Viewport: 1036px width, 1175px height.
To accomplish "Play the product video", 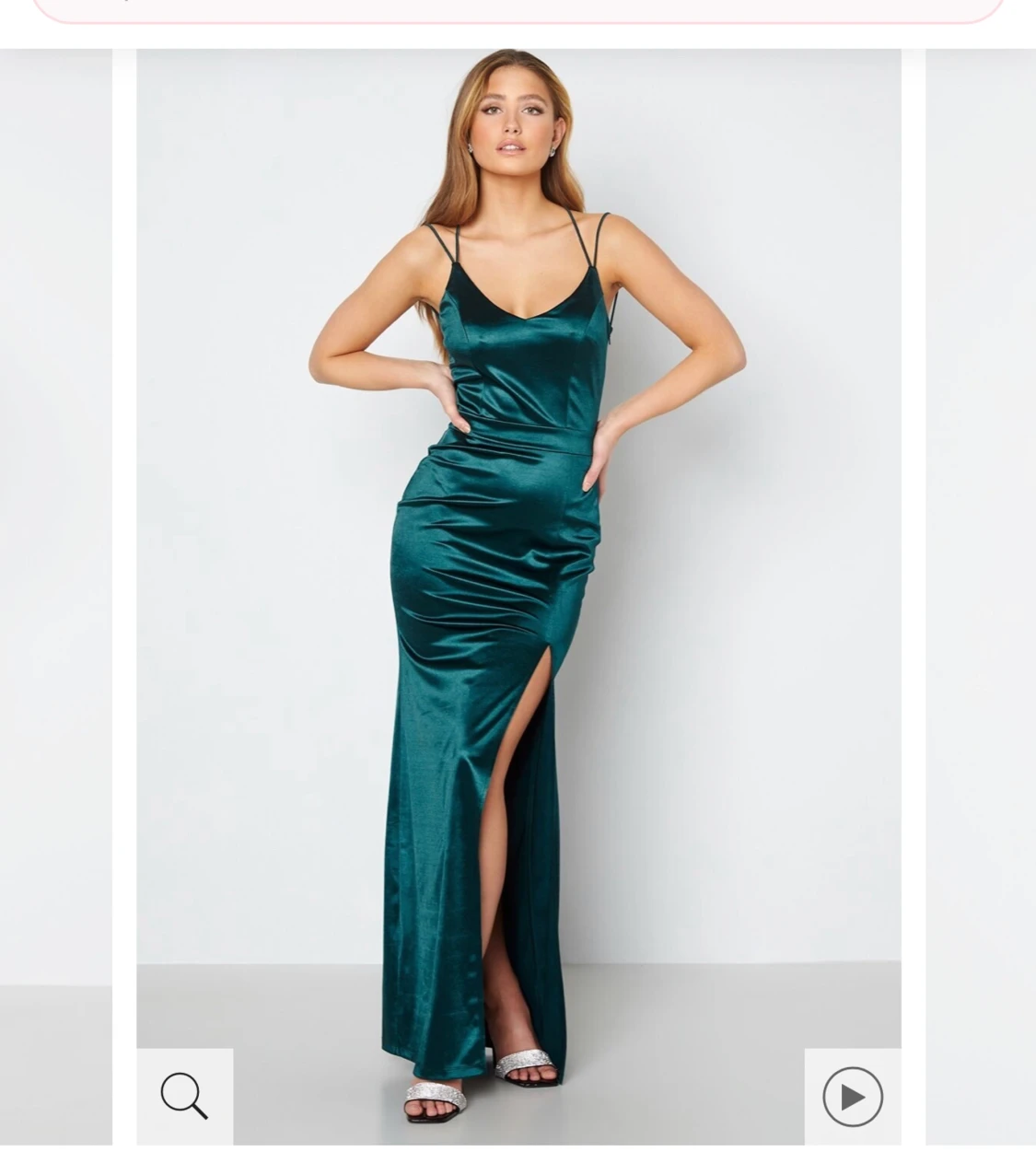I will 852,1096.
